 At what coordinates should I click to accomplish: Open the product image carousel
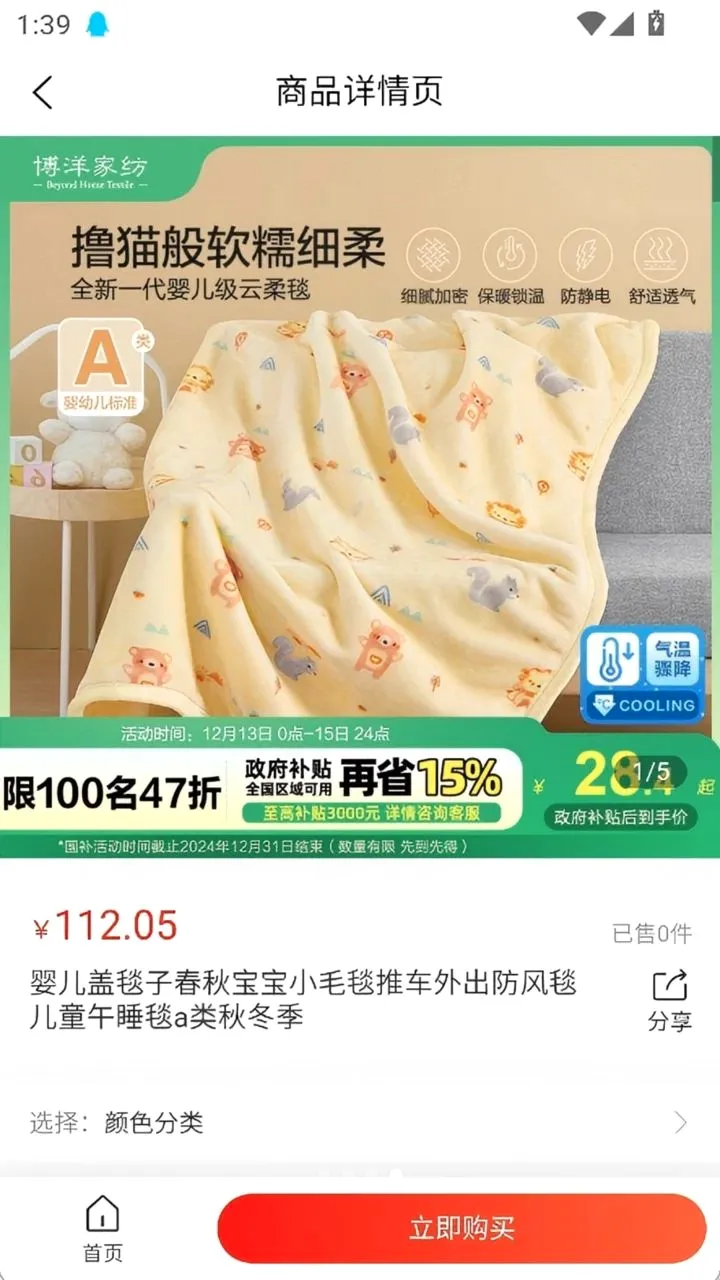click(360, 497)
